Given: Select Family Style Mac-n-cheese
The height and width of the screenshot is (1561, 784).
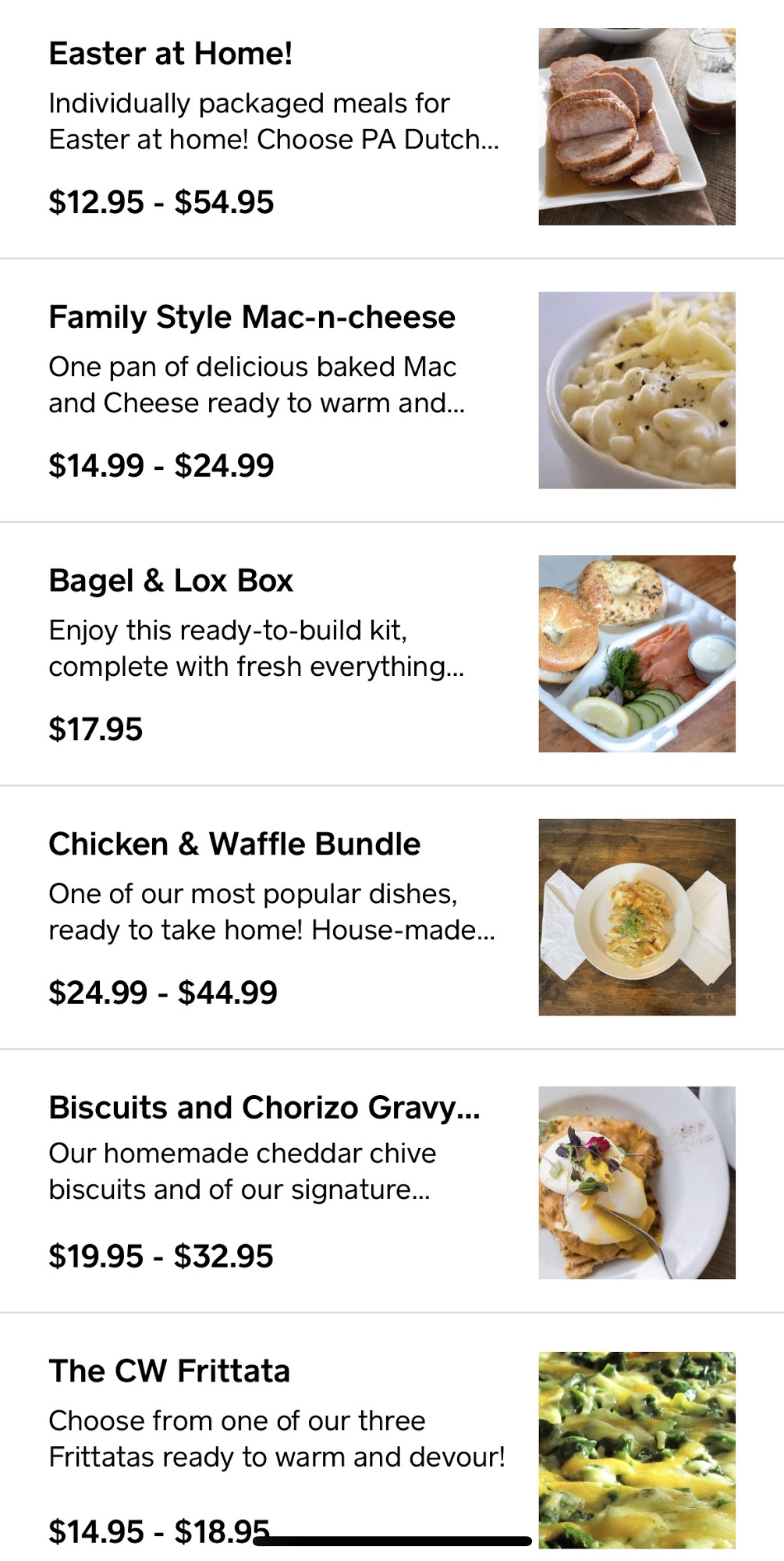Looking at the screenshot, I should (x=251, y=318).
